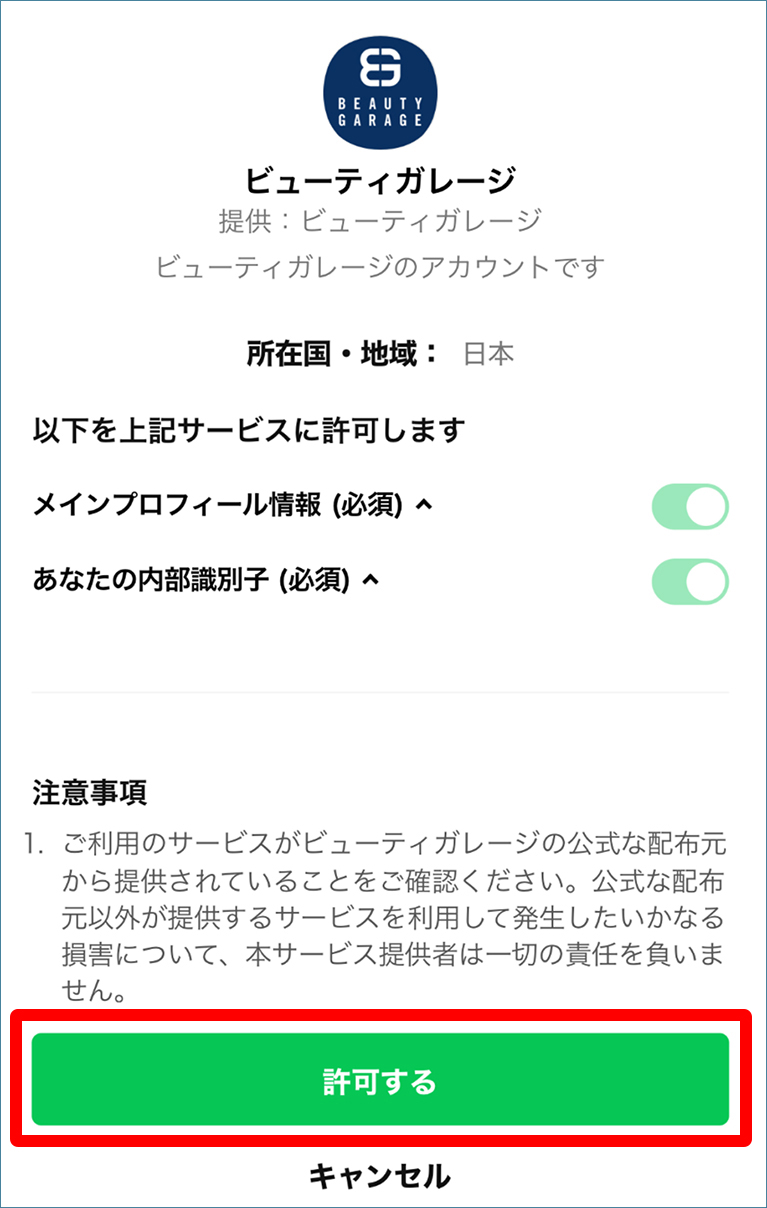Tap inside the red highlighted allow area
The image size is (767, 1208).
(x=383, y=1080)
